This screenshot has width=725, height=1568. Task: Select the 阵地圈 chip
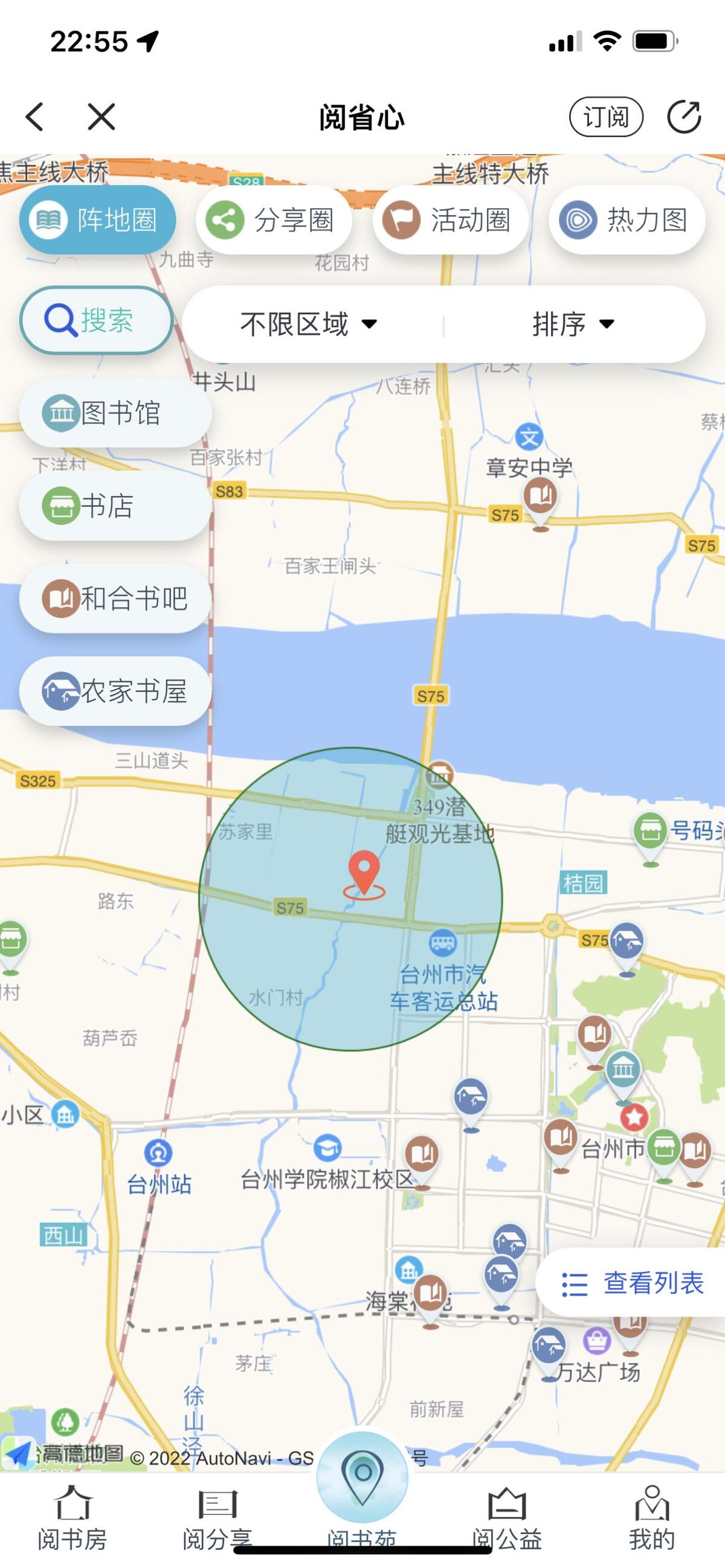(x=97, y=220)
